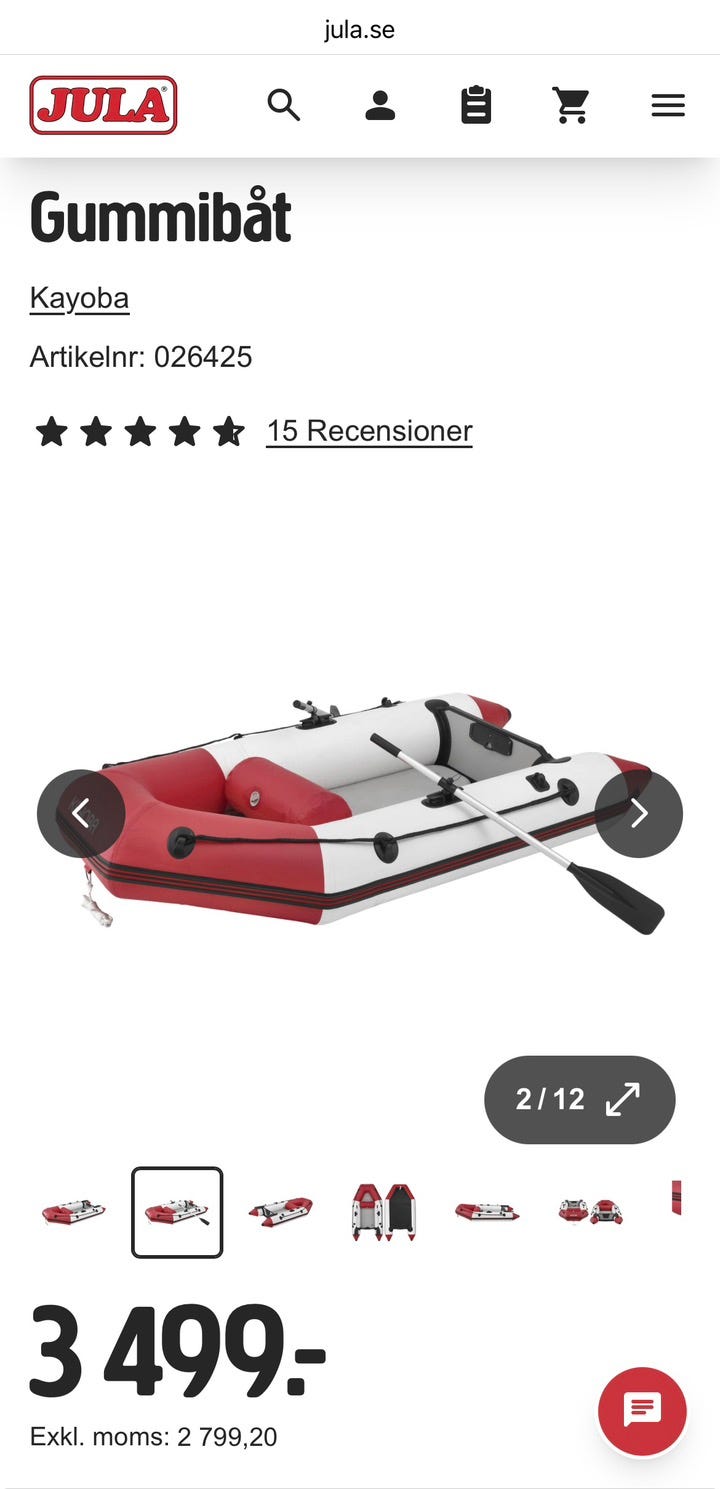Select the third boat thumbnail
Image resolution: width=720 pixels, height=1489 pixels.
click(280, 1212)
